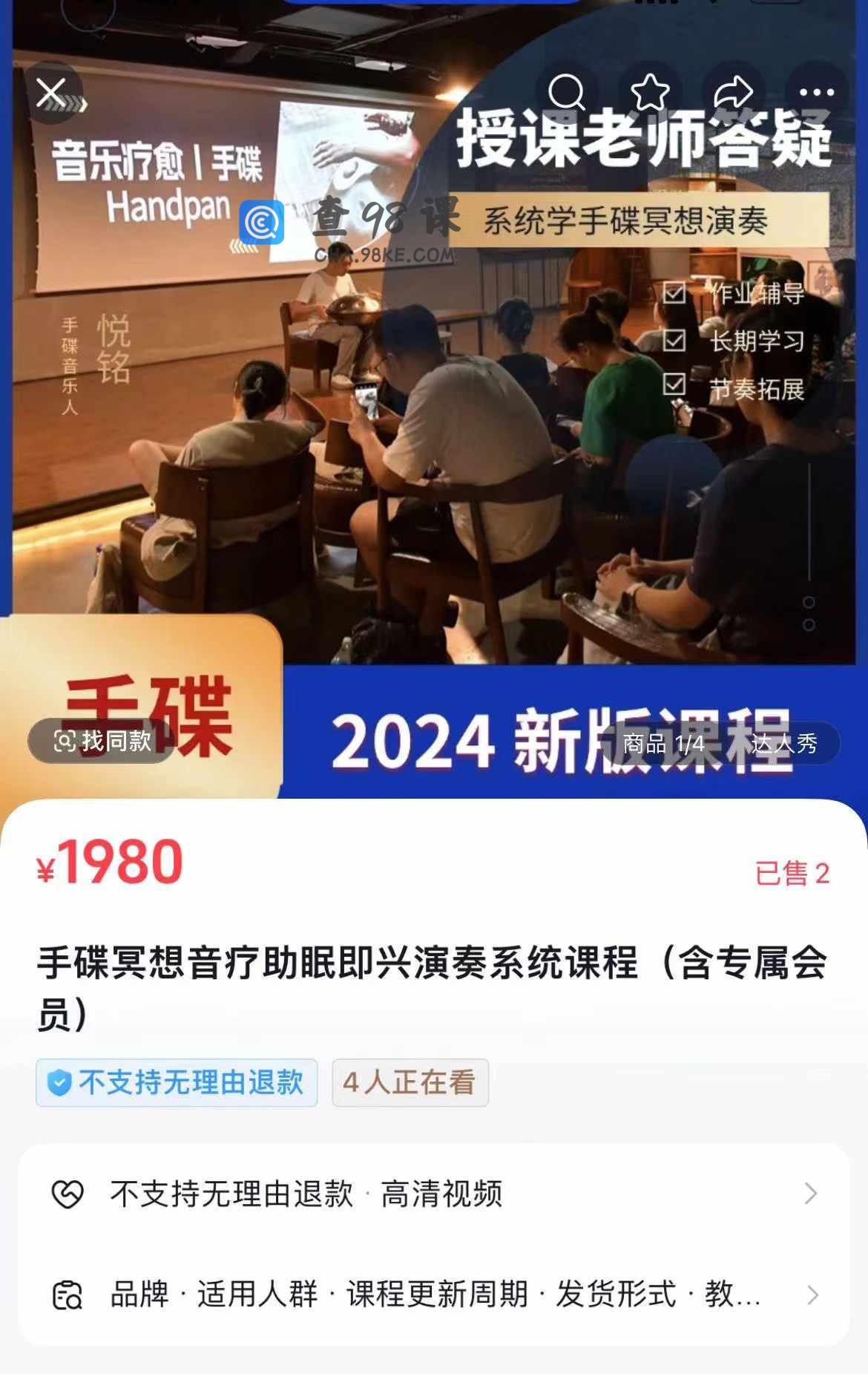Open the 不支持无理由退款 · 高清视频 service row
The width and height of the screenshot is (868, 1374).
(x=434, y=1194)
